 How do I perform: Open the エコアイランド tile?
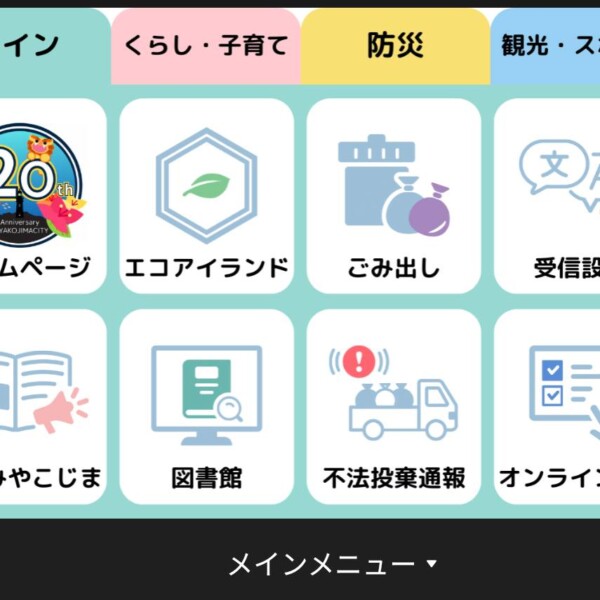click(207, 196)
